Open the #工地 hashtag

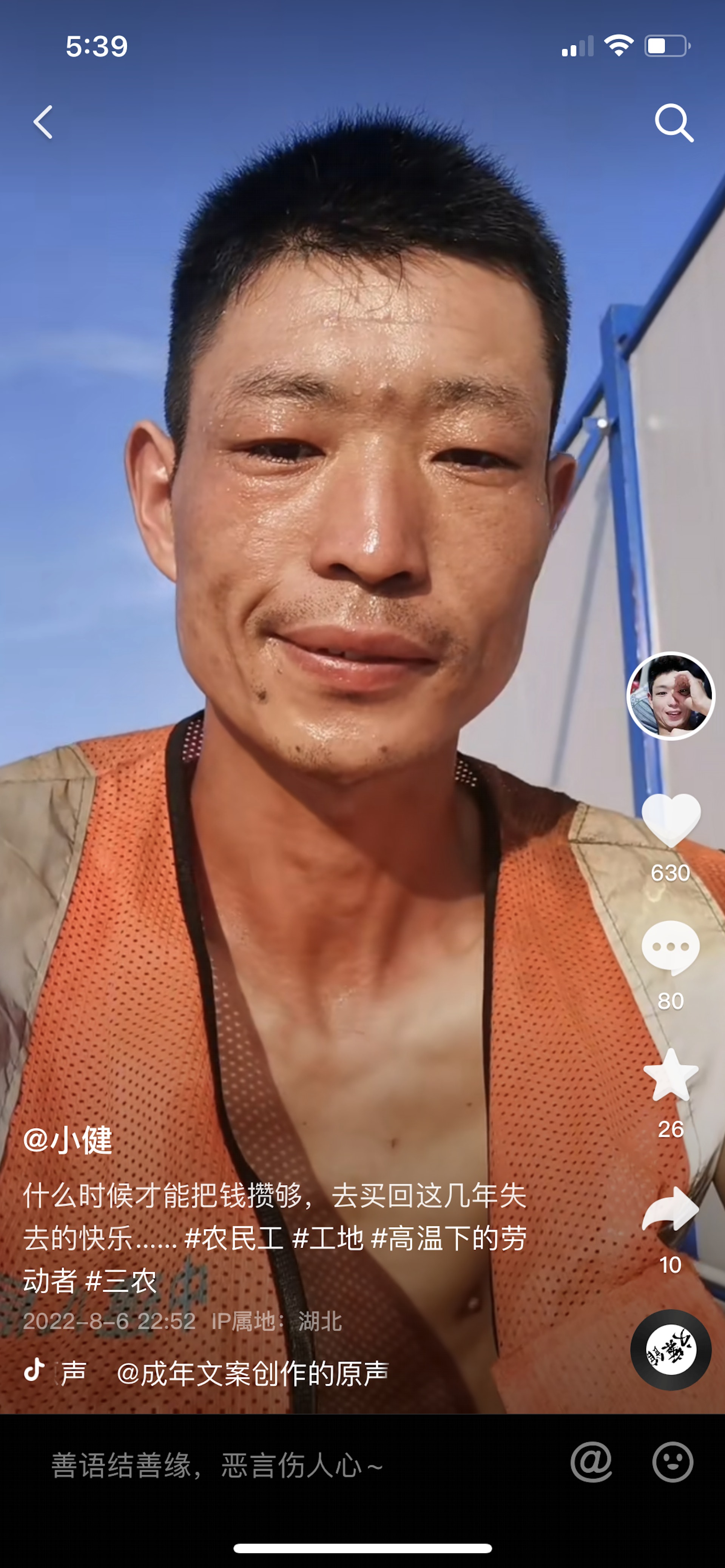pyautogui.click(x=328, y=1239)
